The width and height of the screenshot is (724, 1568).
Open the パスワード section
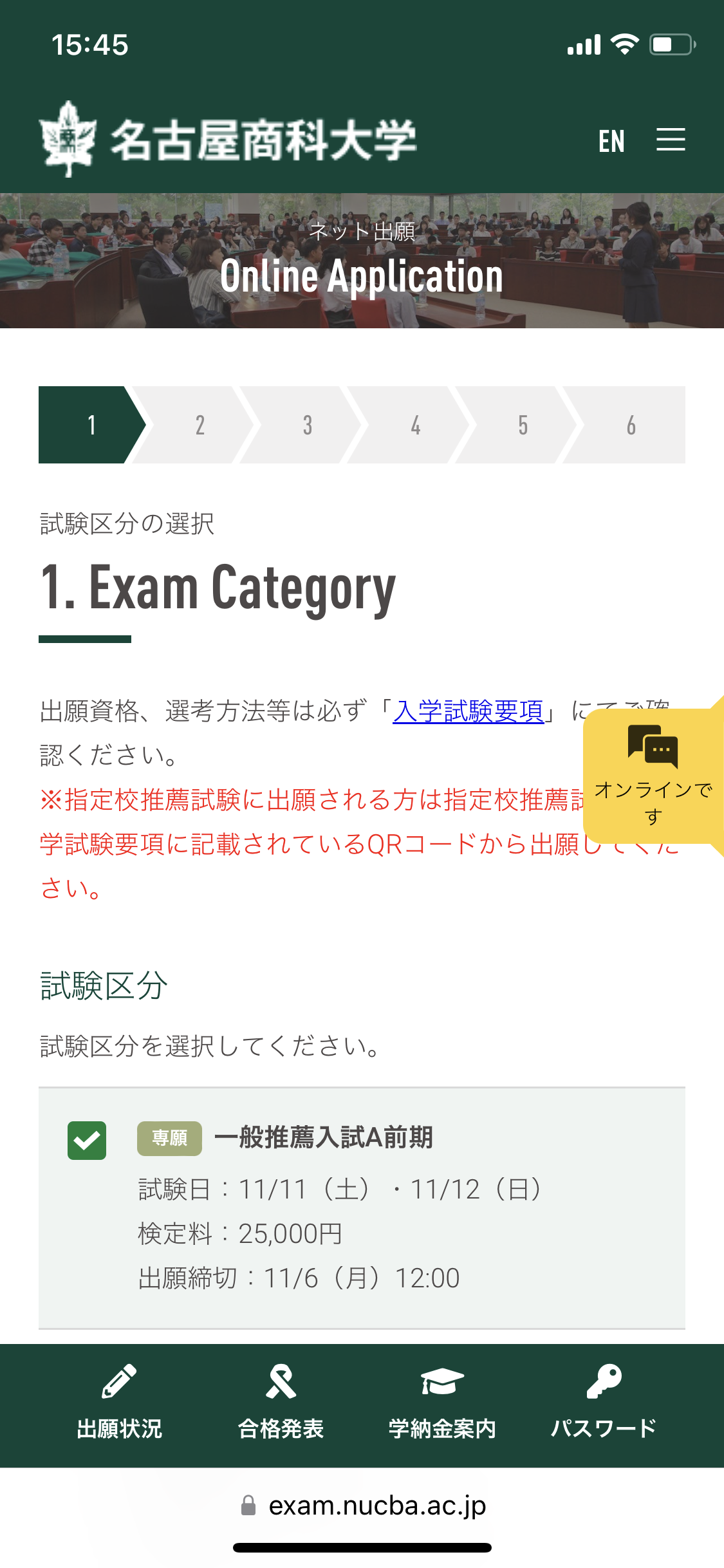tap(604, 1405)
